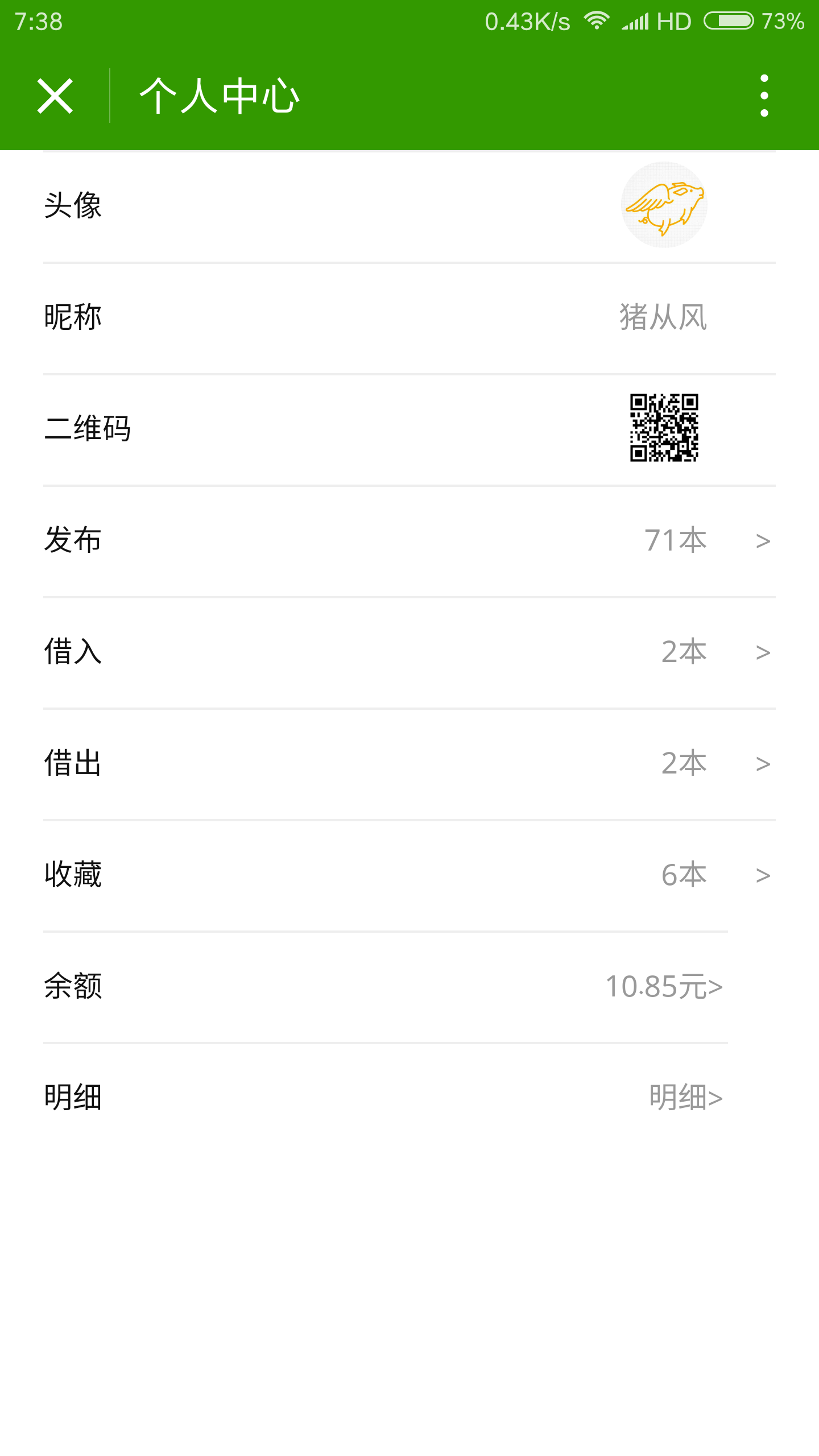Close the 个人中心 page
This screenshot has width=819, height=1456.
point(55,96)
